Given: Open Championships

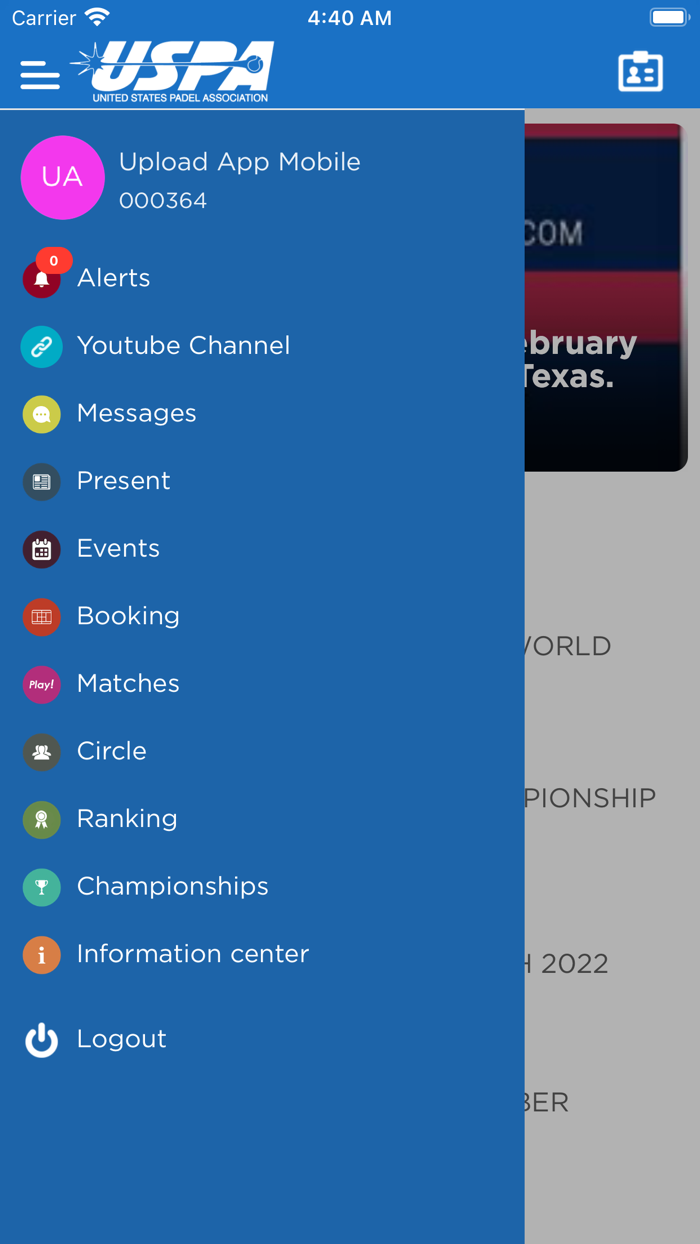Looking at the screenshot, I should (172, 886).
